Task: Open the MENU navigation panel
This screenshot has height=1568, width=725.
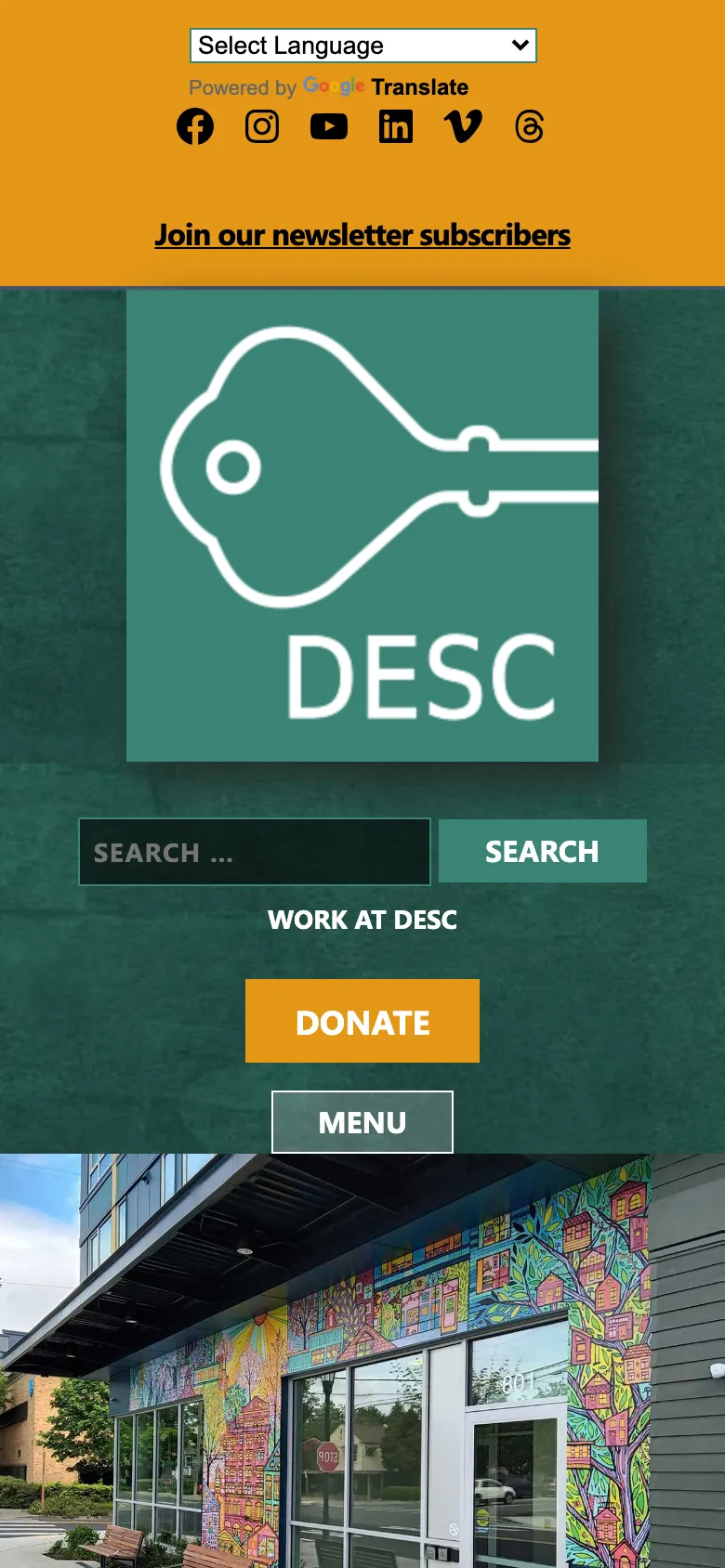Action: coord(362,1121)
